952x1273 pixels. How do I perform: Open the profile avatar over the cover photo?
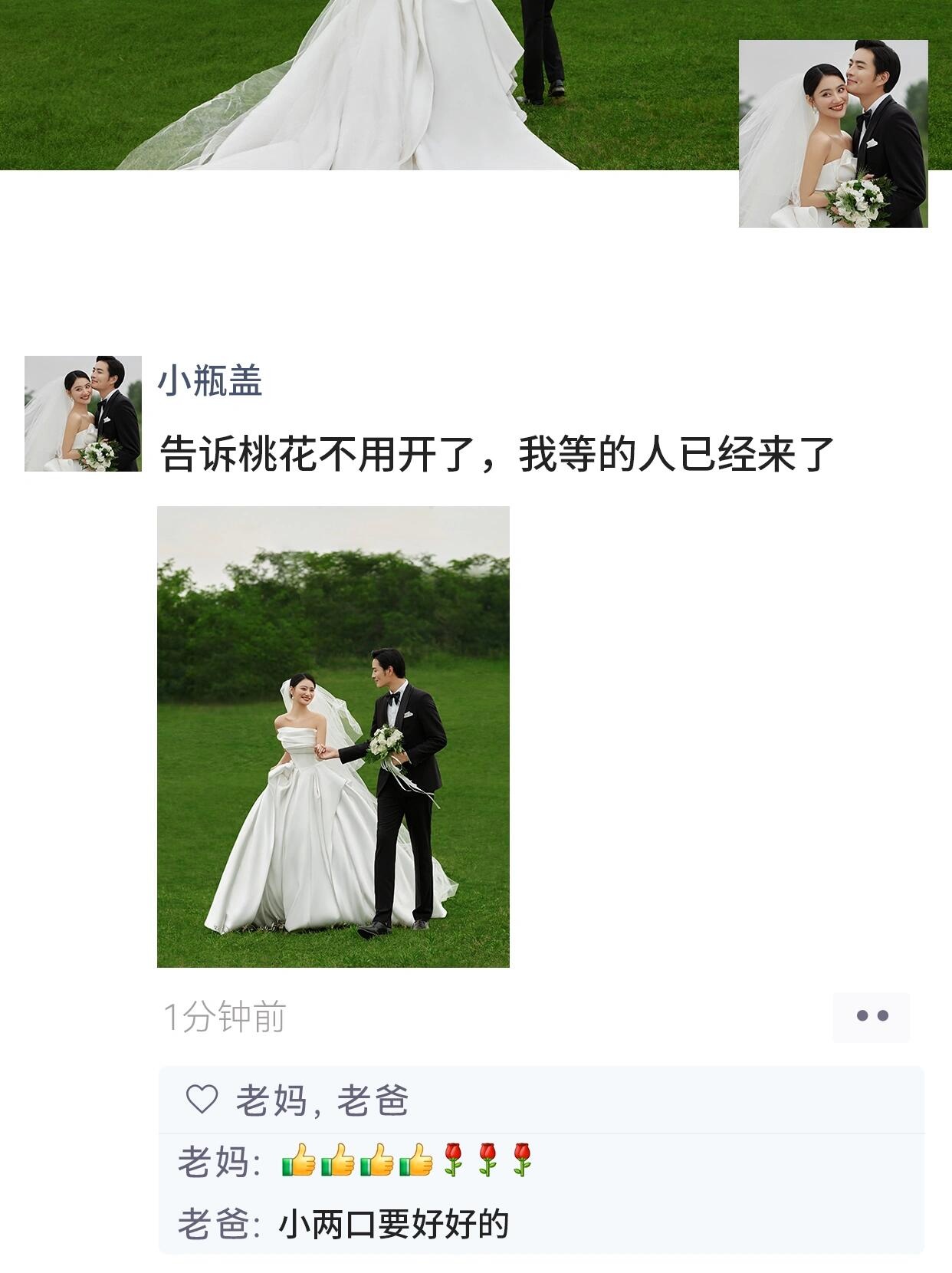(x=833, y=133)
